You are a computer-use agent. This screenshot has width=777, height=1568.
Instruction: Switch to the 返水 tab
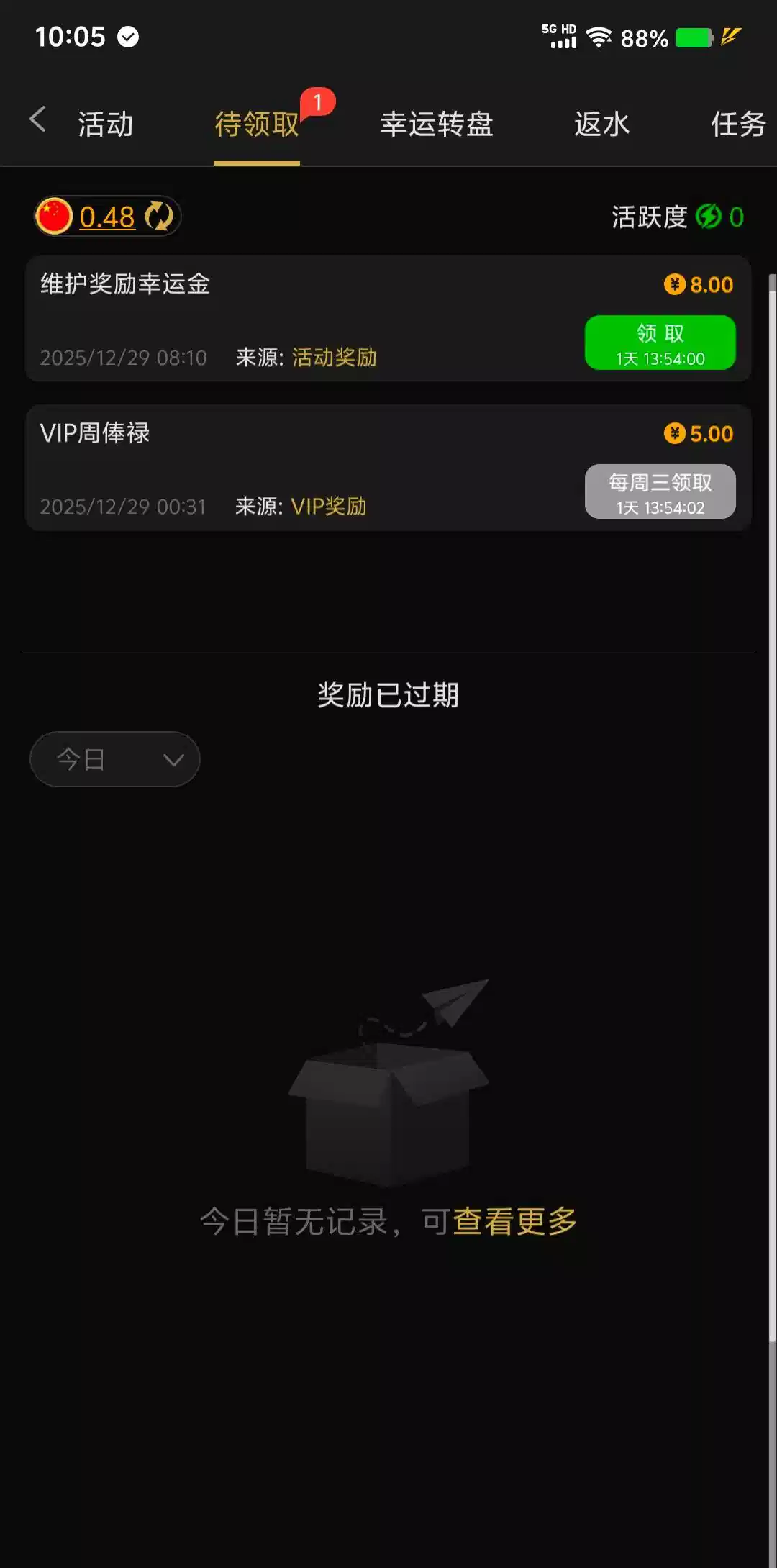pos(601,124)
